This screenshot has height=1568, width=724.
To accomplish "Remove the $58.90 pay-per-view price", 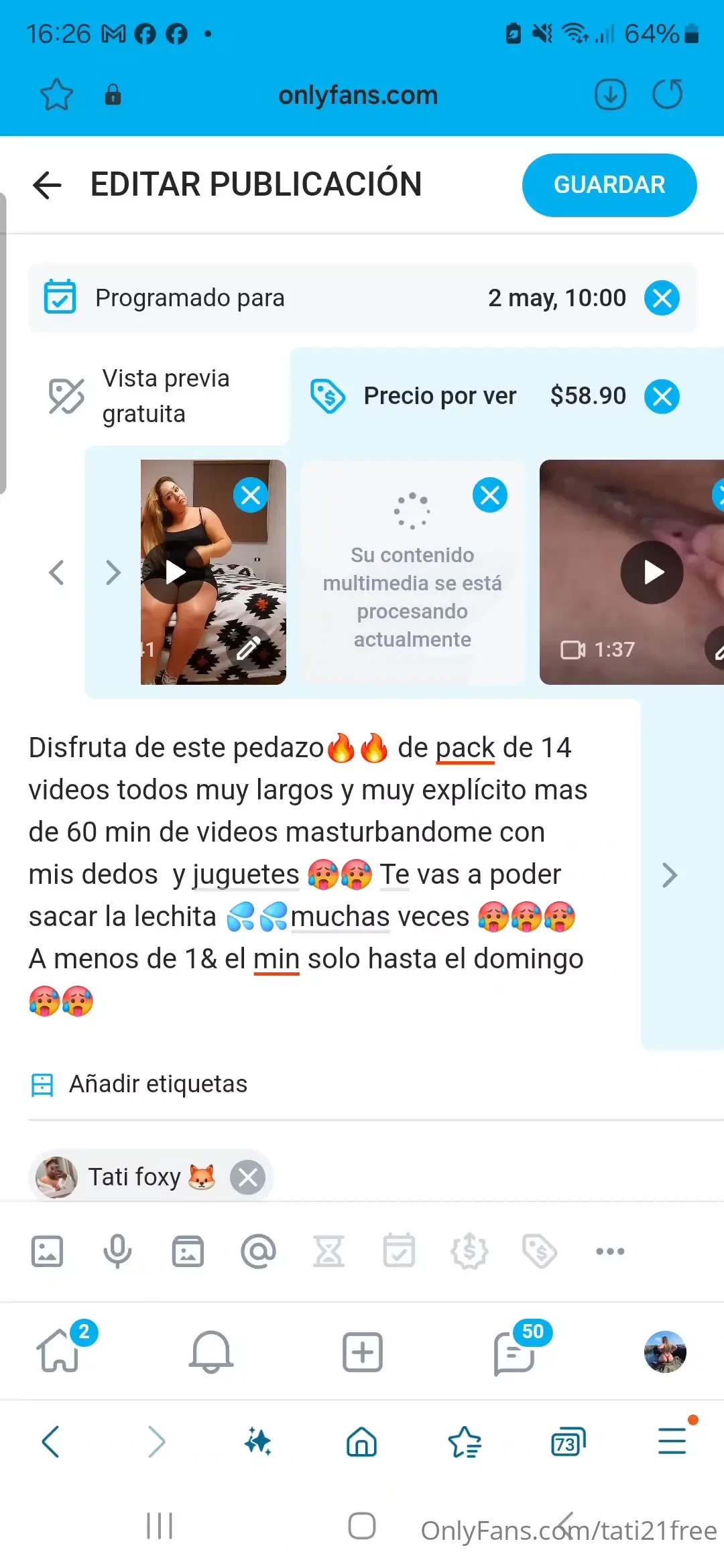I will click(663, 396).
